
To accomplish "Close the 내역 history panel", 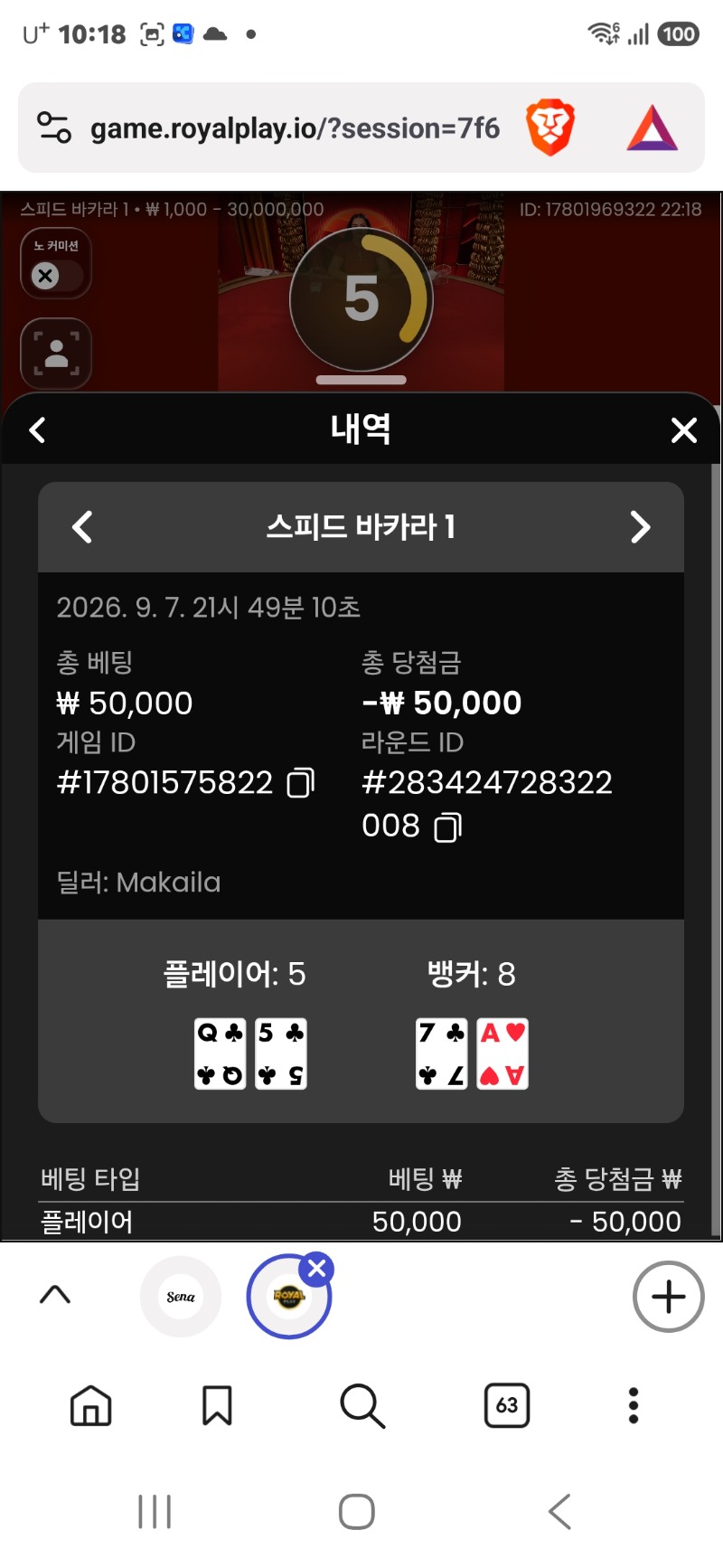I will tap(684, 430).
